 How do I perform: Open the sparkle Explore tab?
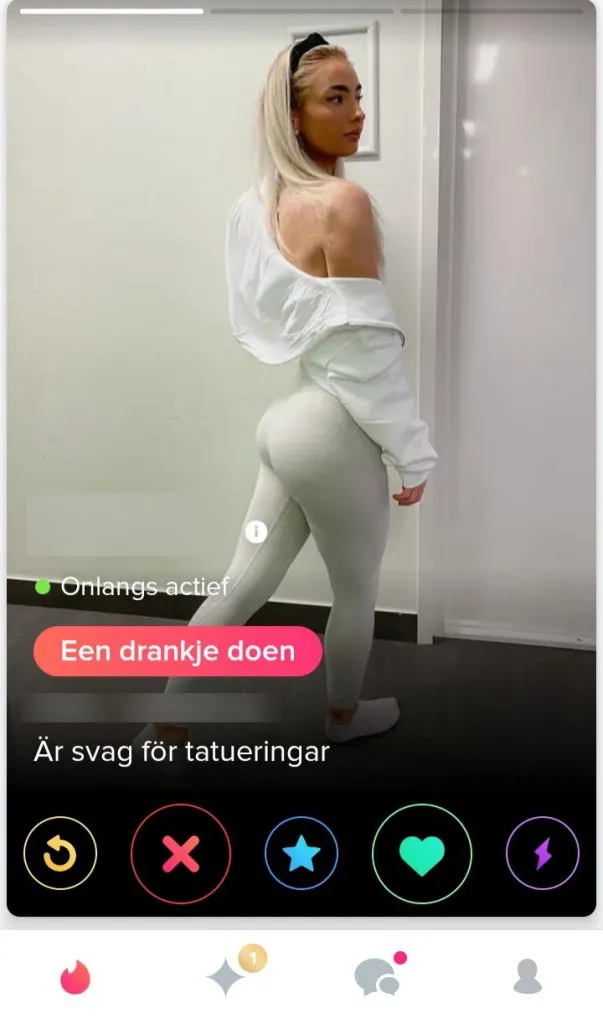pos(228,977)
